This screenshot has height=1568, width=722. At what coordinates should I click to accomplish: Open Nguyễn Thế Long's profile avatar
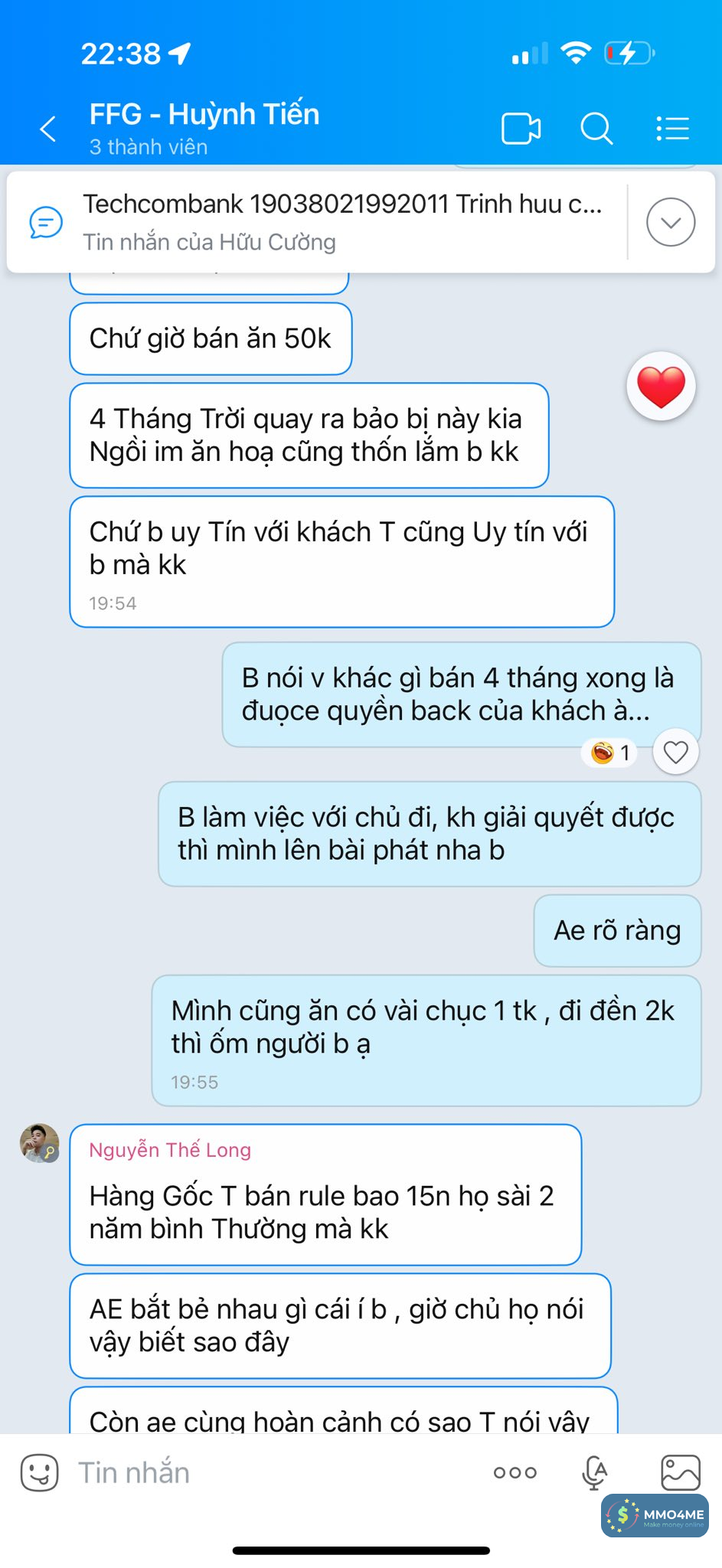tap(39, 1143)
